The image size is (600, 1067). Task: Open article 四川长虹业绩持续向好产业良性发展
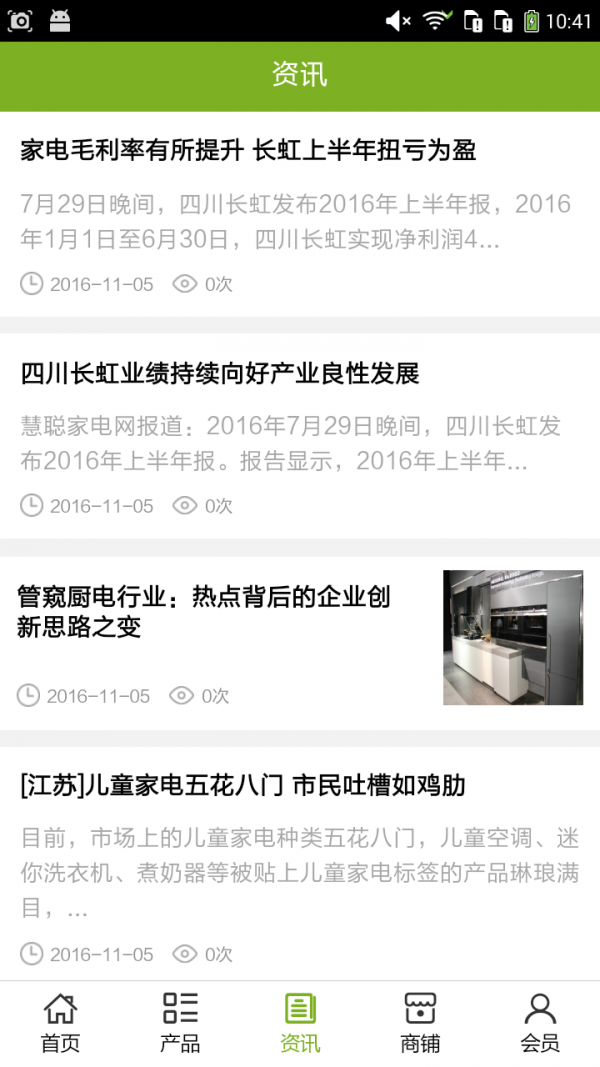coord(220,374)
